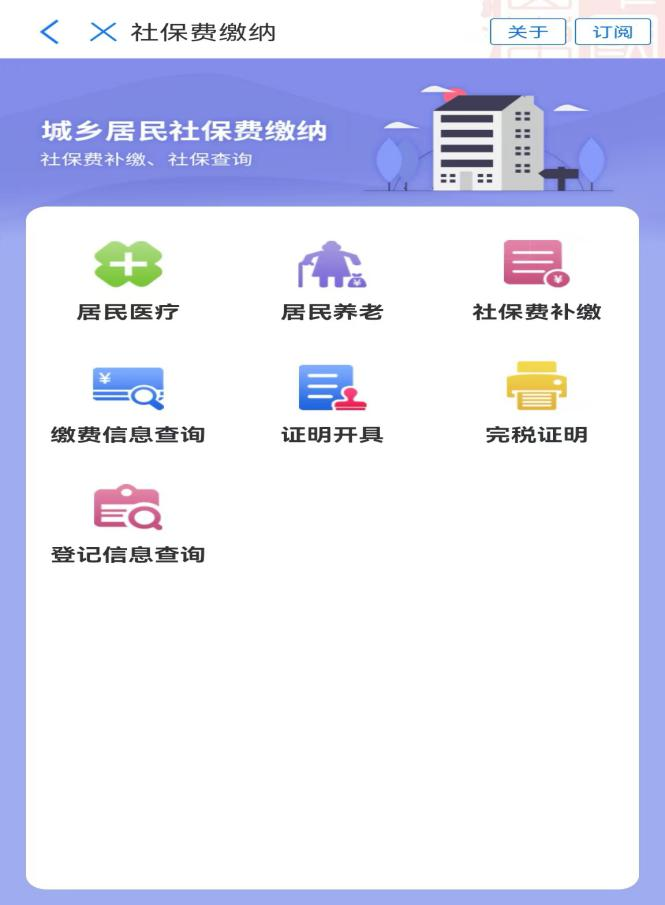Tap the 订阅 button
Viewport: 665px width, 905px height.
tap(612, 32)
